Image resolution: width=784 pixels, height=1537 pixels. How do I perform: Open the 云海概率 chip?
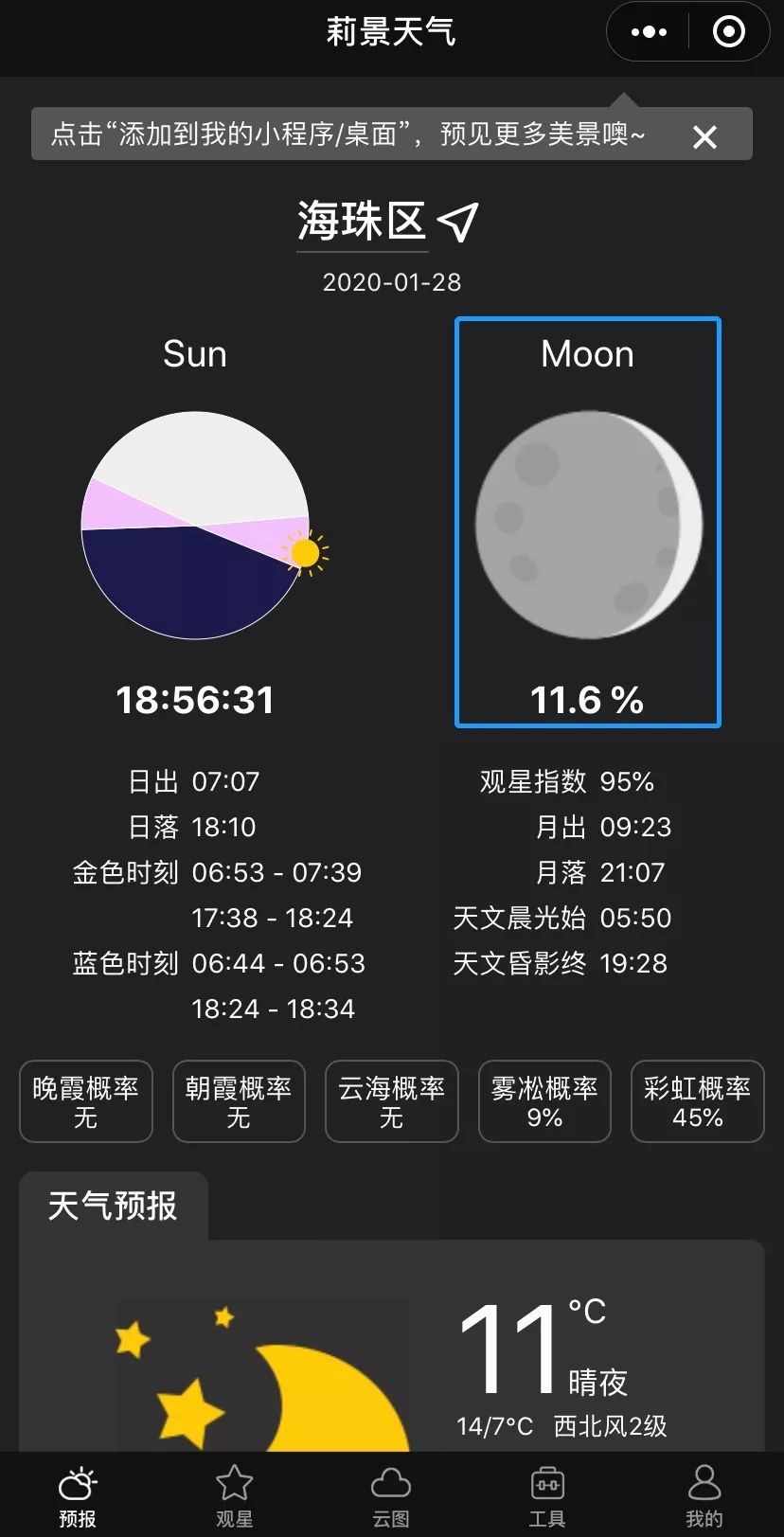click(392, 1101)
